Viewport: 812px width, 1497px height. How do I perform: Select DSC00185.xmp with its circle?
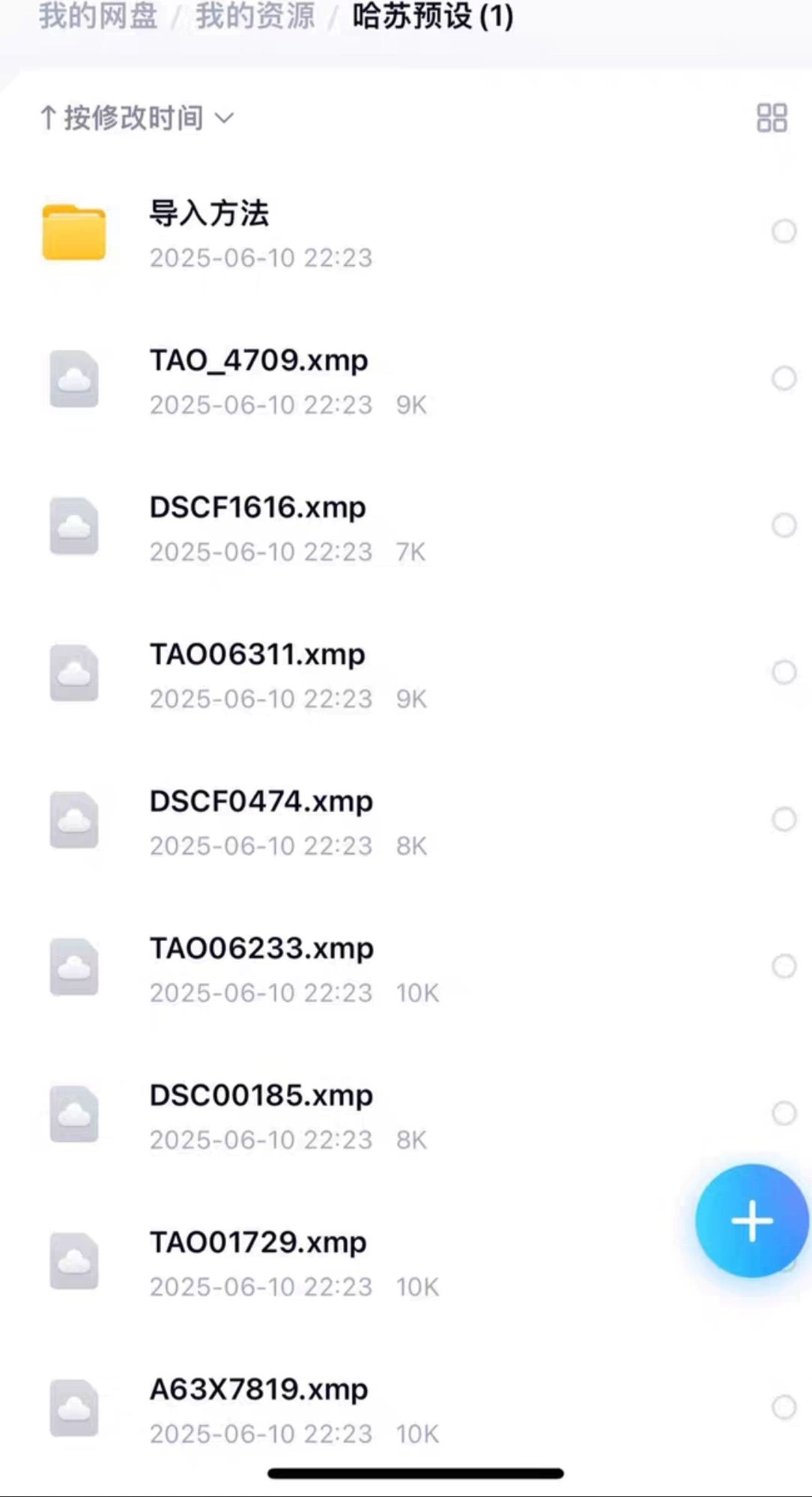click(784, 1113)
